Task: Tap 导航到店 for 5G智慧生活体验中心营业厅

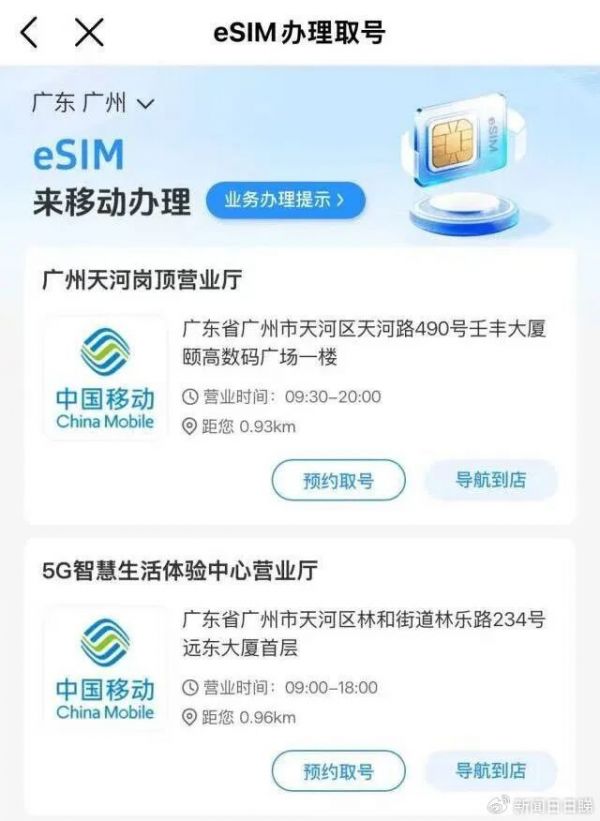Action: click(490, 771)
